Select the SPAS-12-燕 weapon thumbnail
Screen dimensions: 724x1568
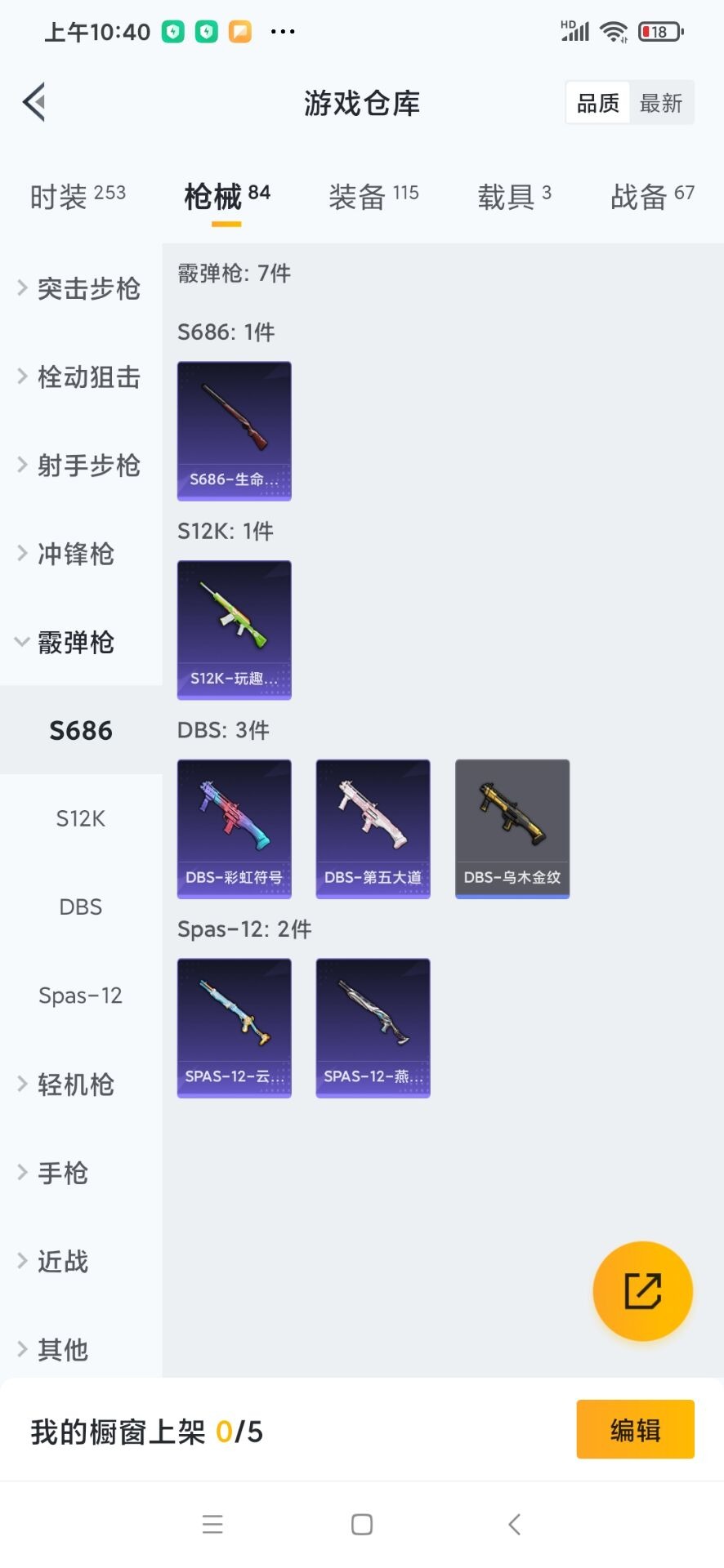373,1028
